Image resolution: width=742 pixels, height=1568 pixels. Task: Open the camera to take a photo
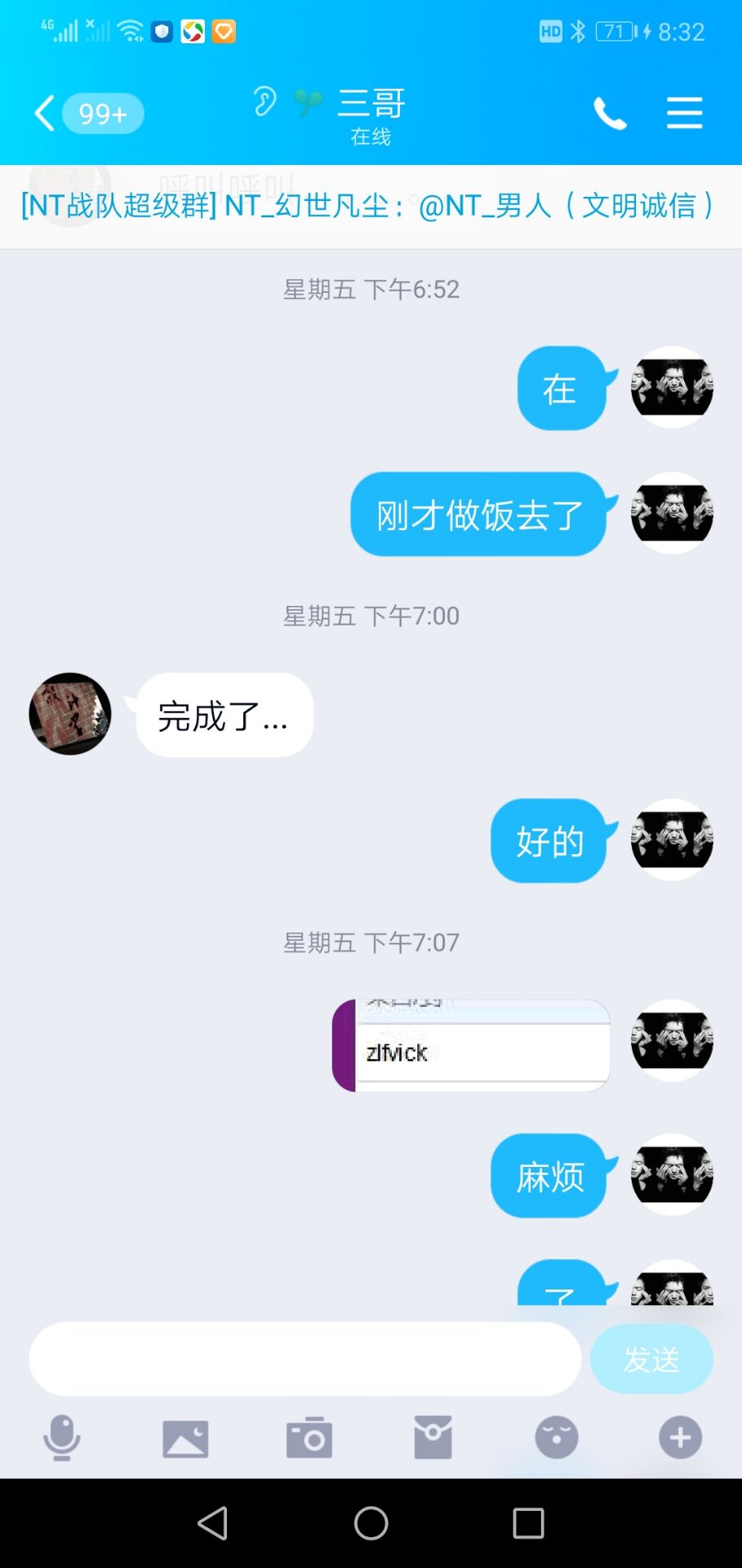(x=309, y=1437)
